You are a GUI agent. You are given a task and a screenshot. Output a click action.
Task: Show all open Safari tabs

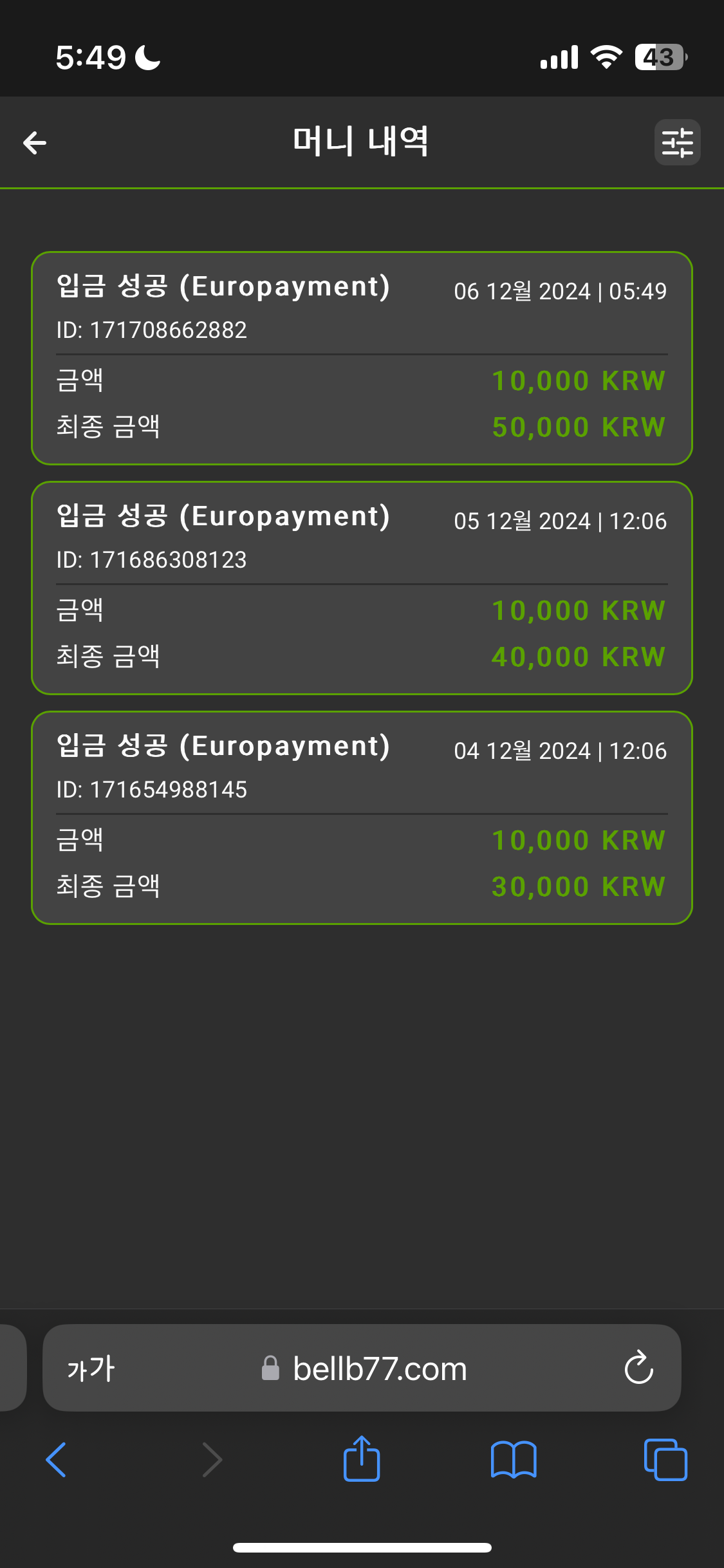pos(665,1460)
